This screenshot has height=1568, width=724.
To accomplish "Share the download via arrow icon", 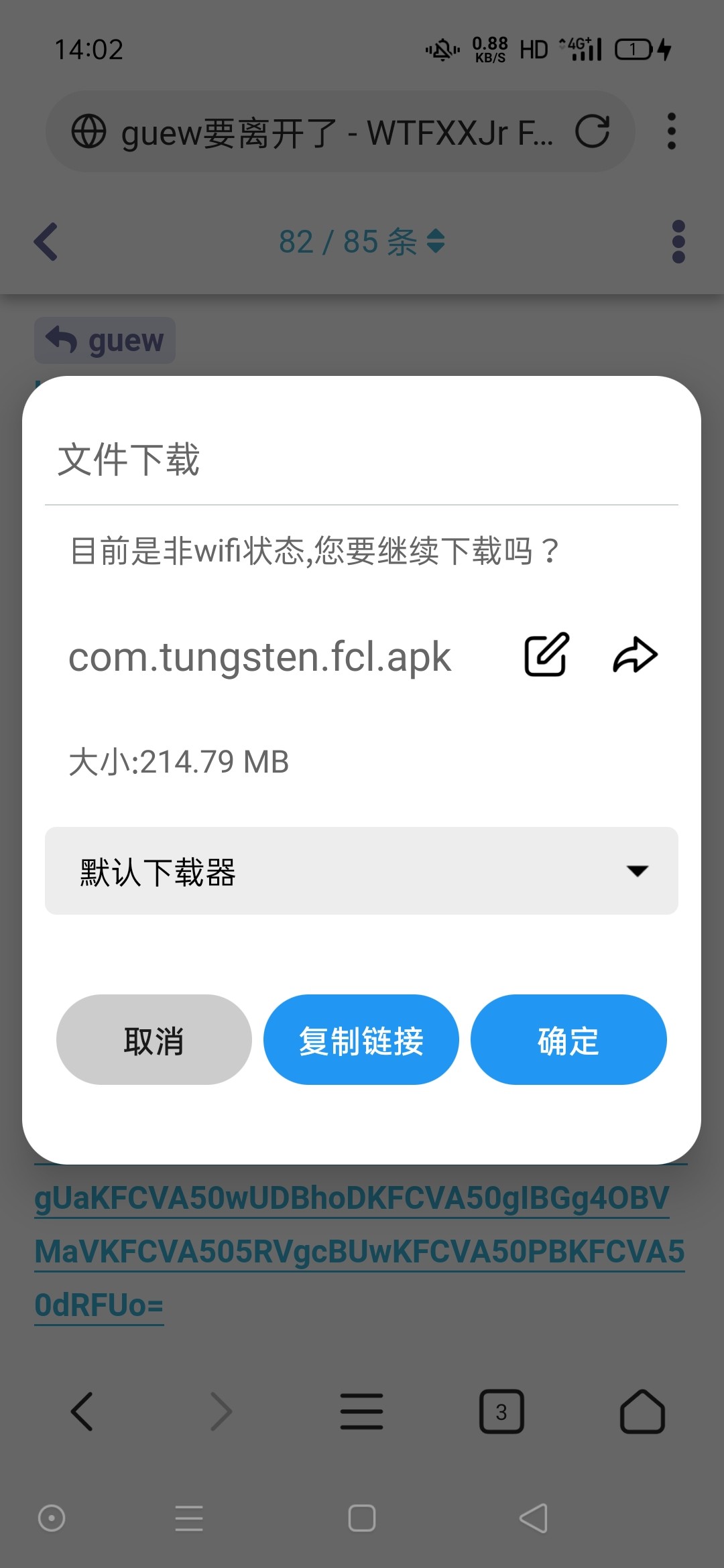I will point(635,655).
